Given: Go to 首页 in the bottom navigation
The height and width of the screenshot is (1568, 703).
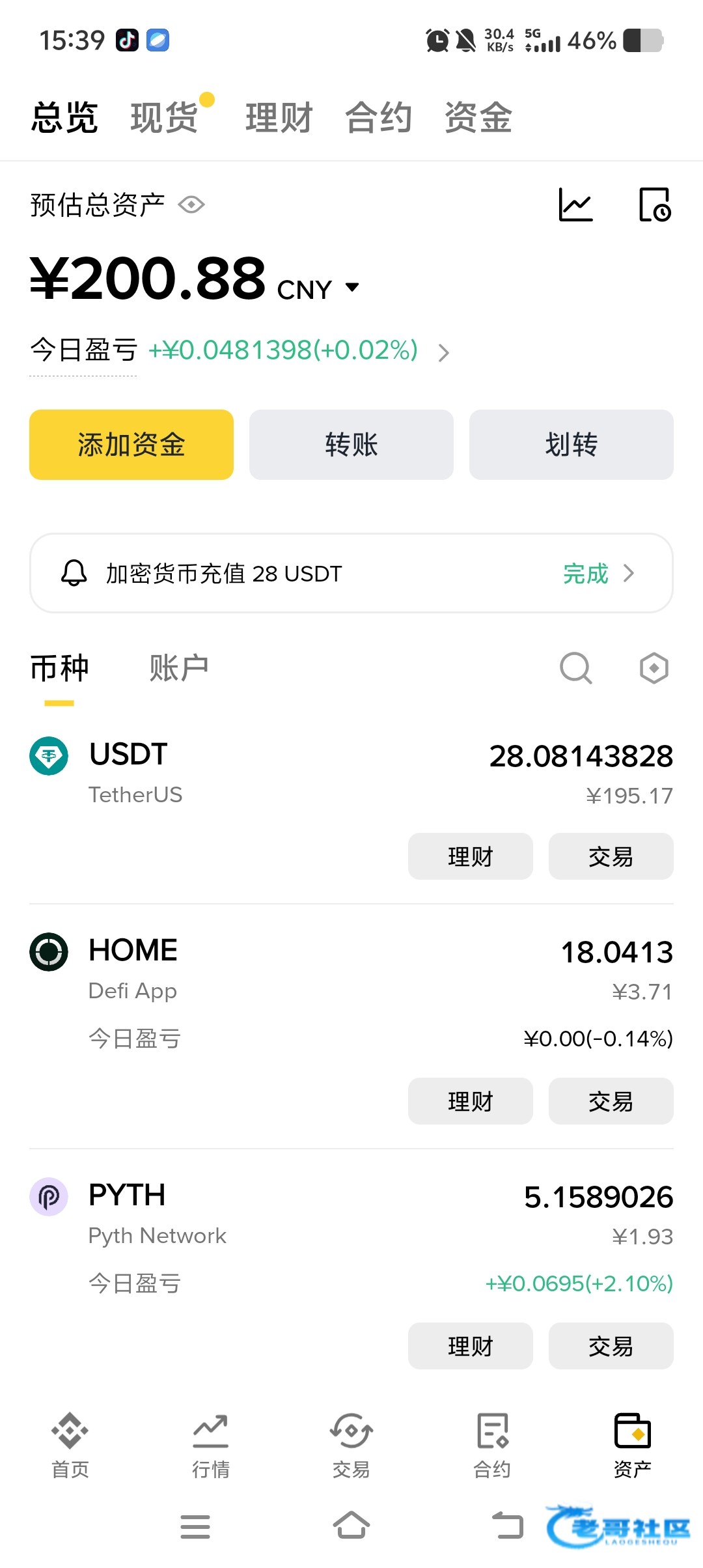Looking at the screenshot, I should pyautogui.click(x=70, y=1445).
